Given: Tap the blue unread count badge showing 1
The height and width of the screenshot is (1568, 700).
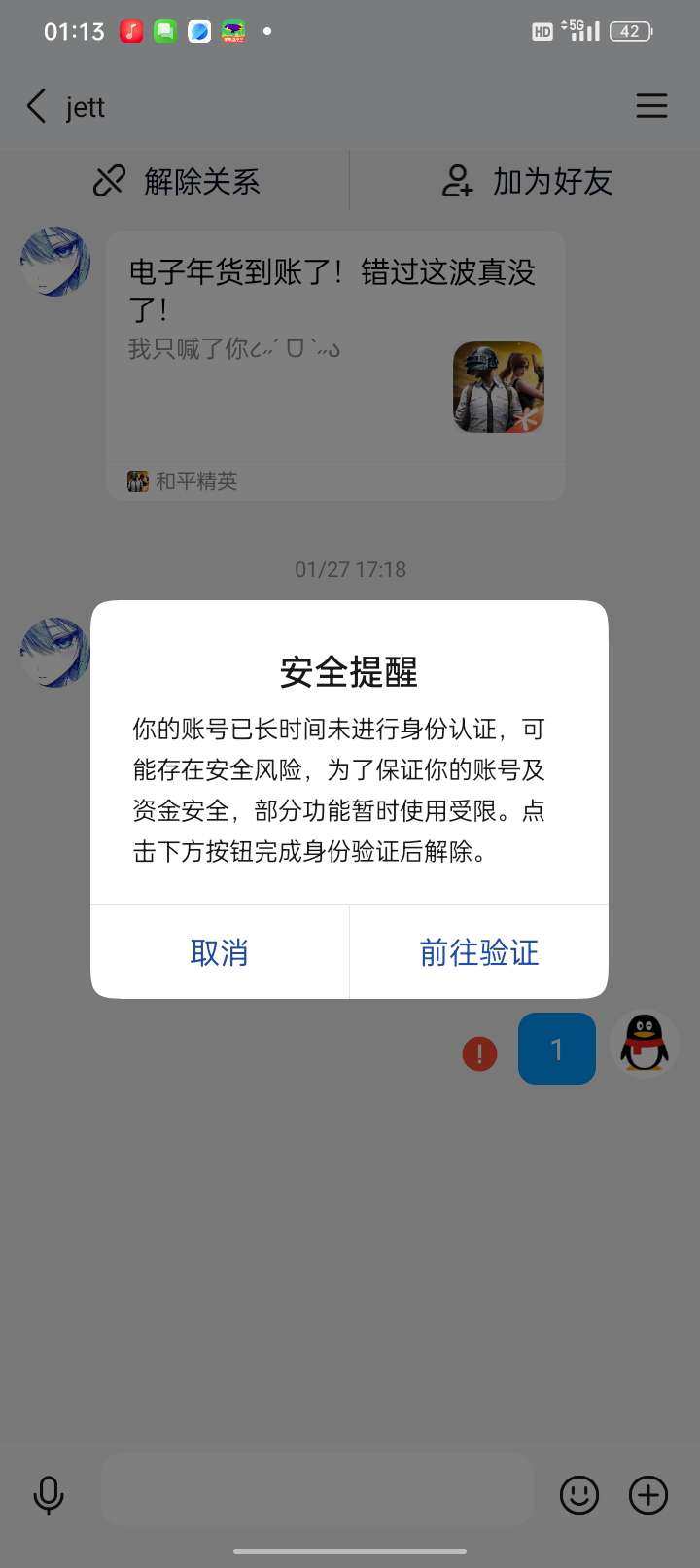Looking at the screenshot, I should [556, 1049].
